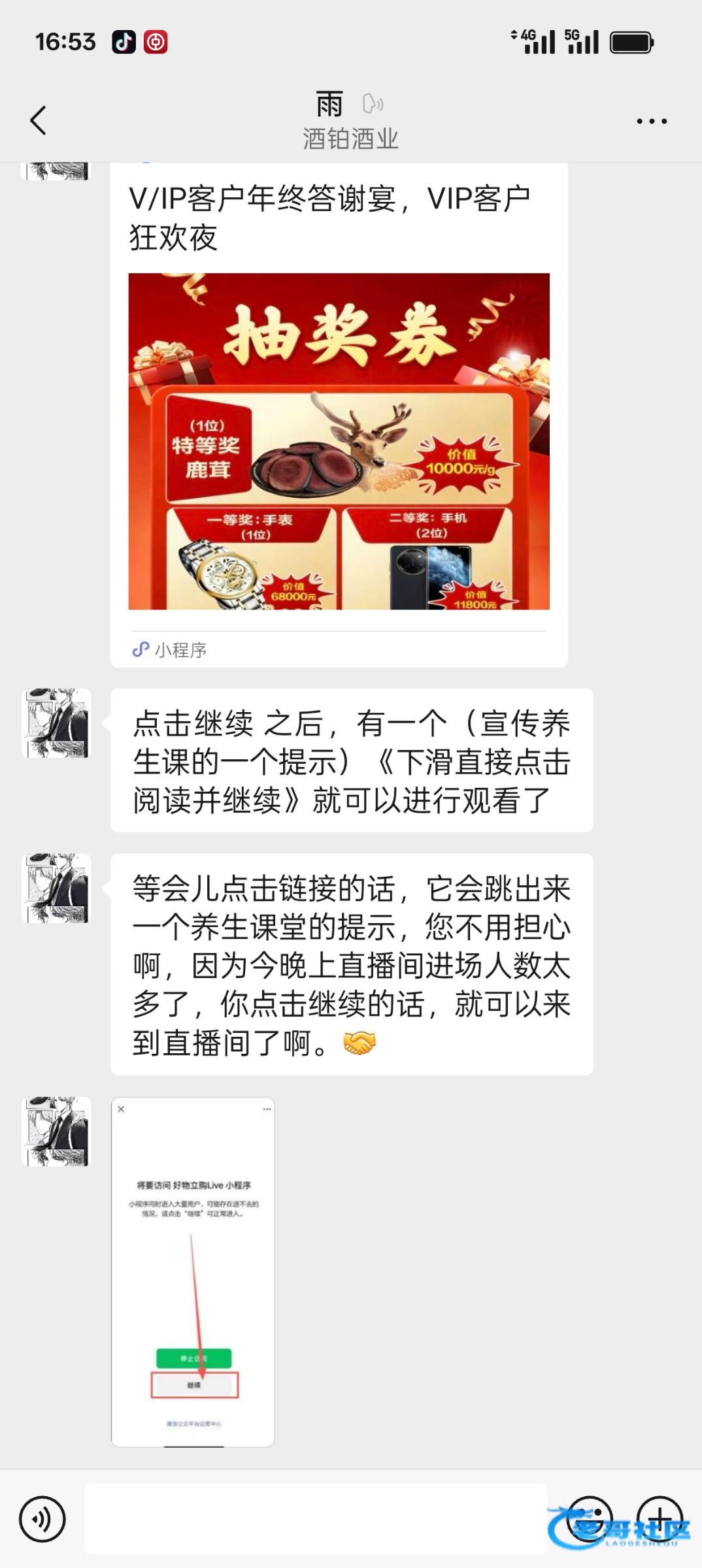The width and height of the screenshot is (702, 1568).
Task: Open the chat overflow menu
Action: [651, 122]
